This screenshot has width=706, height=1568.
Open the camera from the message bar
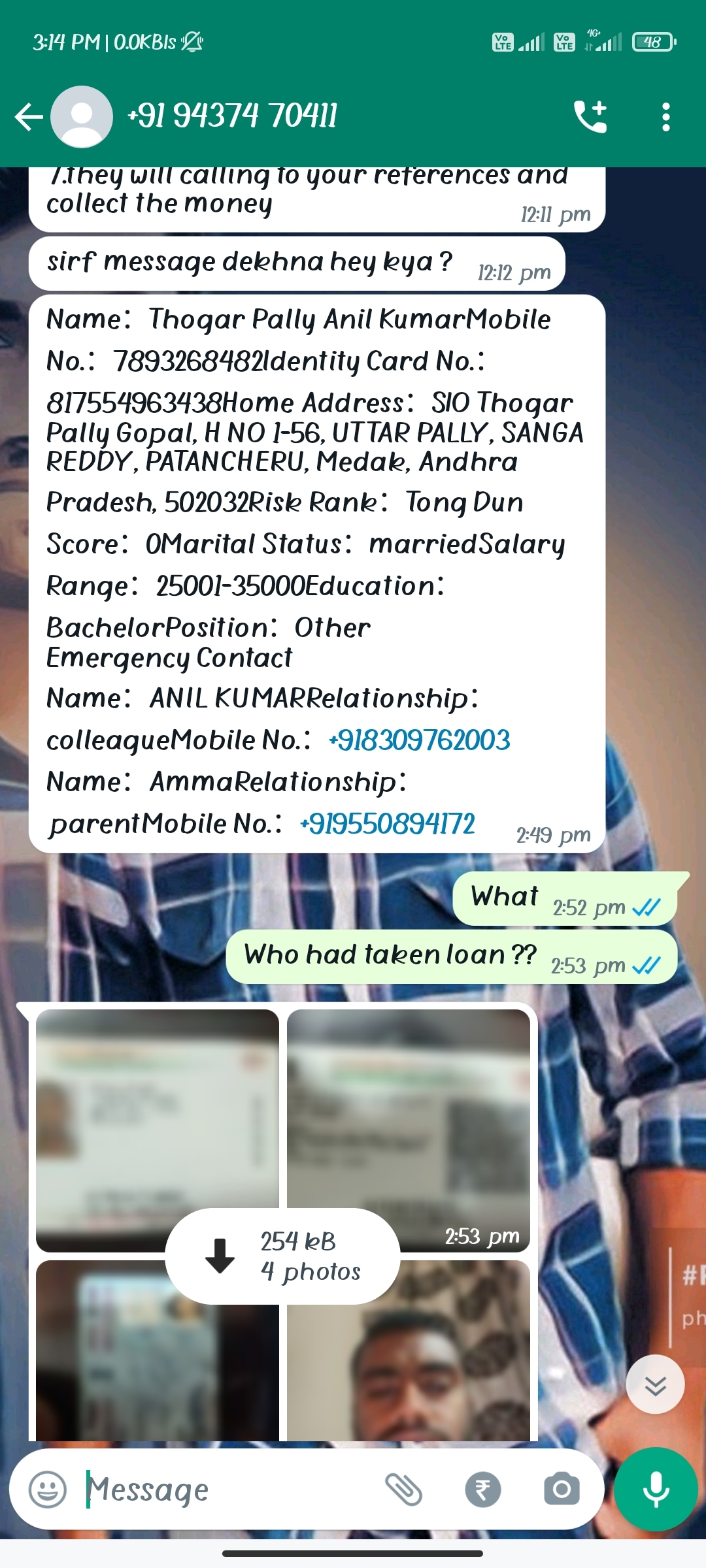tap(562, 1490)
